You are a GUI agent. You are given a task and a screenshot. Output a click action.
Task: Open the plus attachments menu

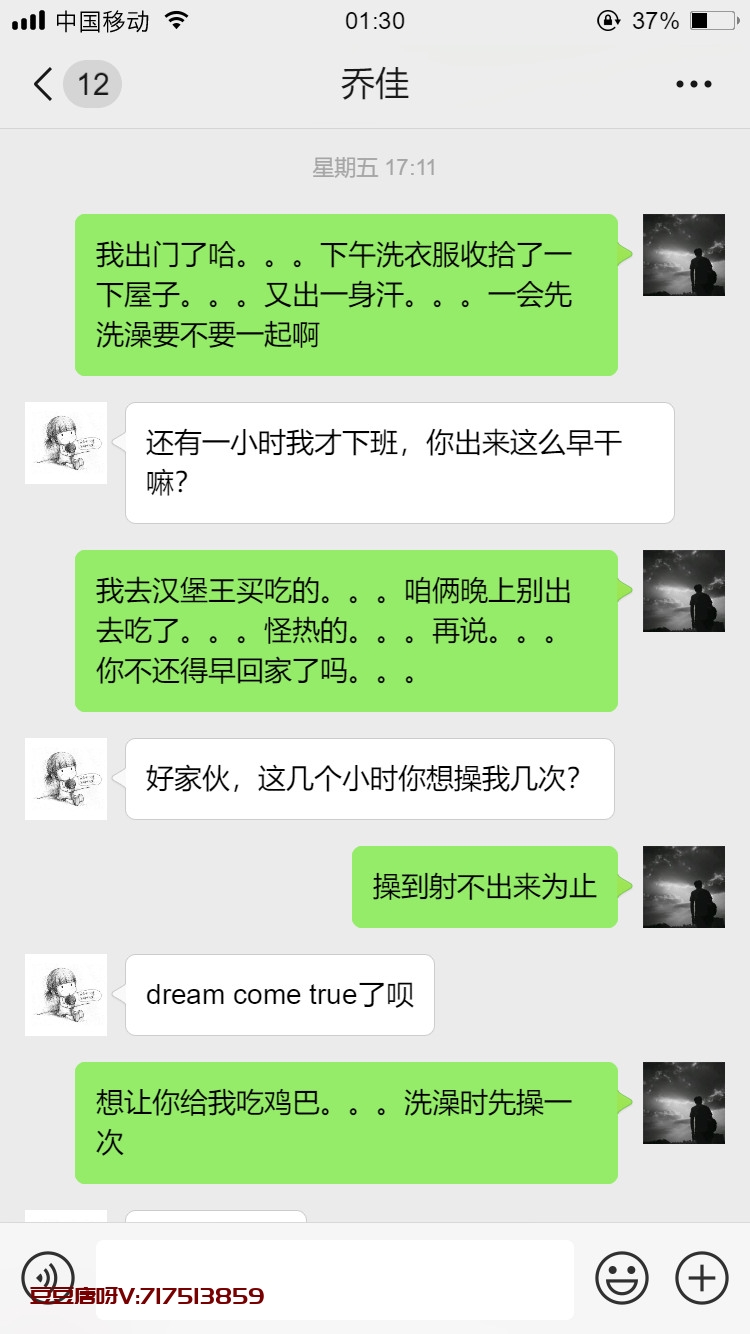701,1277
